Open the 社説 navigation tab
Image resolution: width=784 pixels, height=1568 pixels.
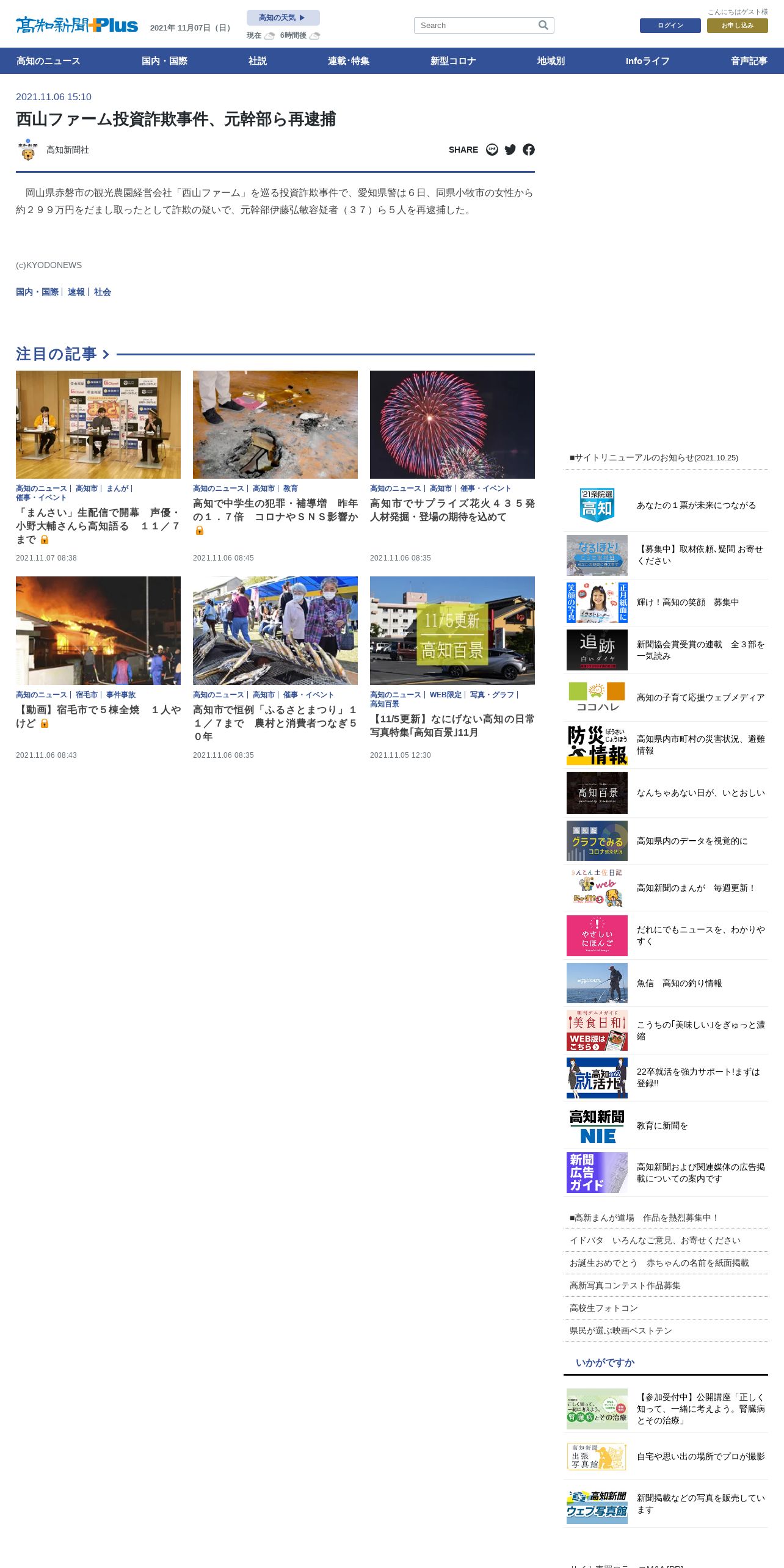pos(258,61)
